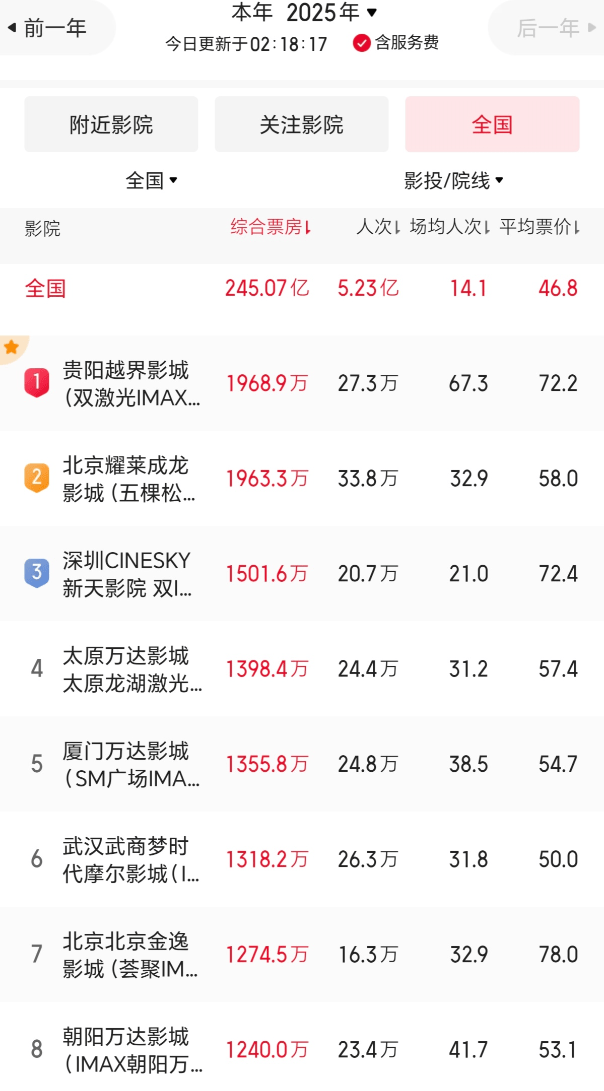
Task: Open the 2025年 year dropdown
Action: 332,12
